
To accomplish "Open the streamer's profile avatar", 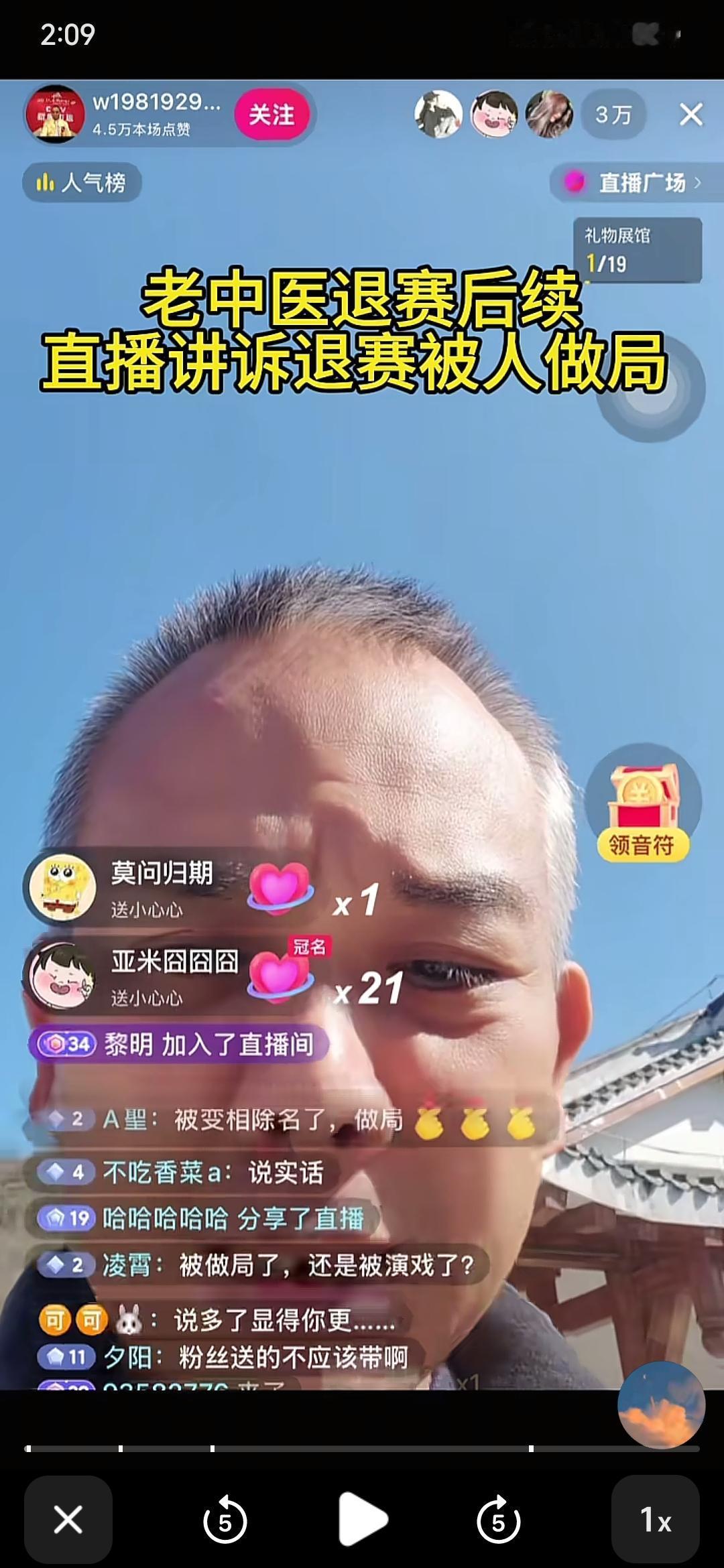I will pos(56,115).
